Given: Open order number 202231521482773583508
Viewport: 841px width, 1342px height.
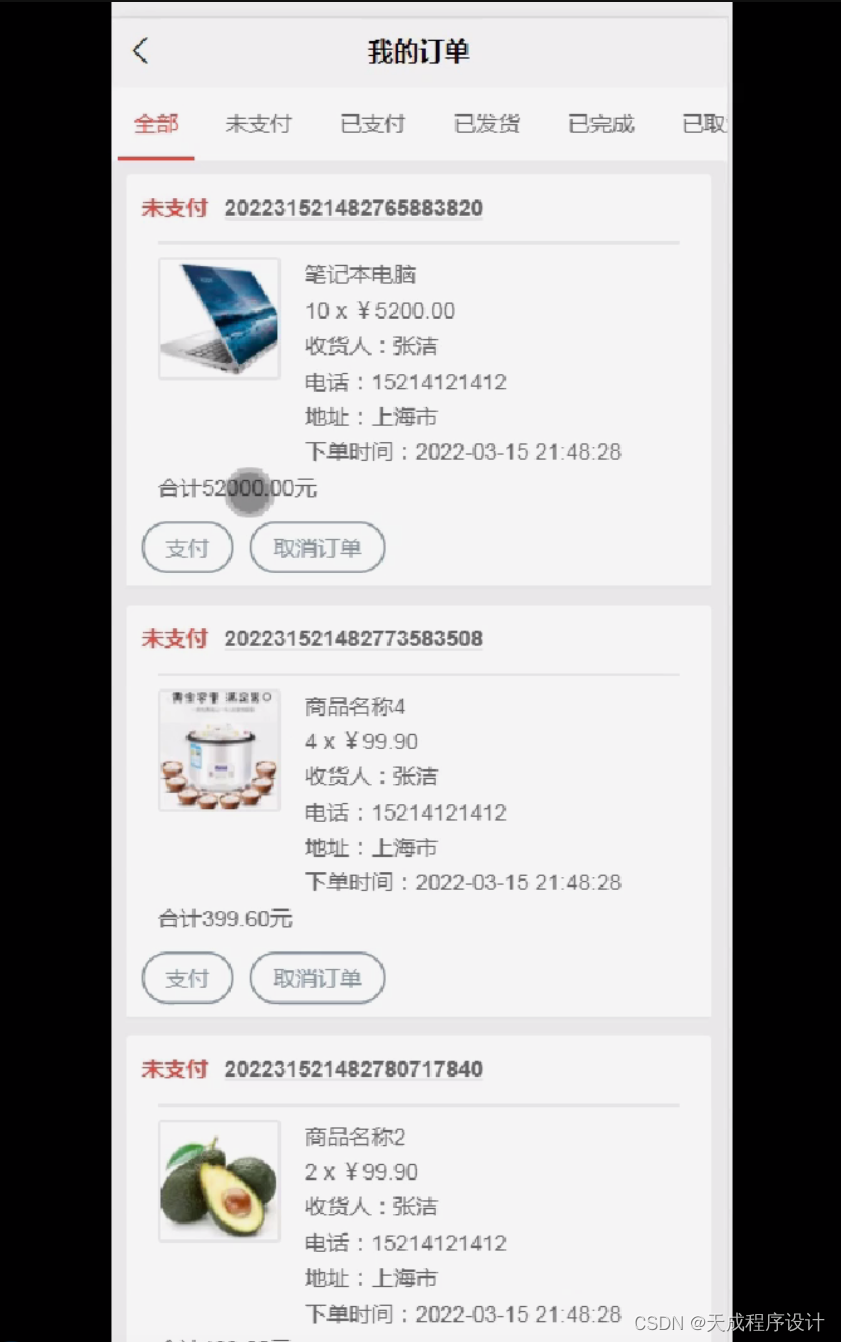Looking at the screenshot, I should coord(353,638).
